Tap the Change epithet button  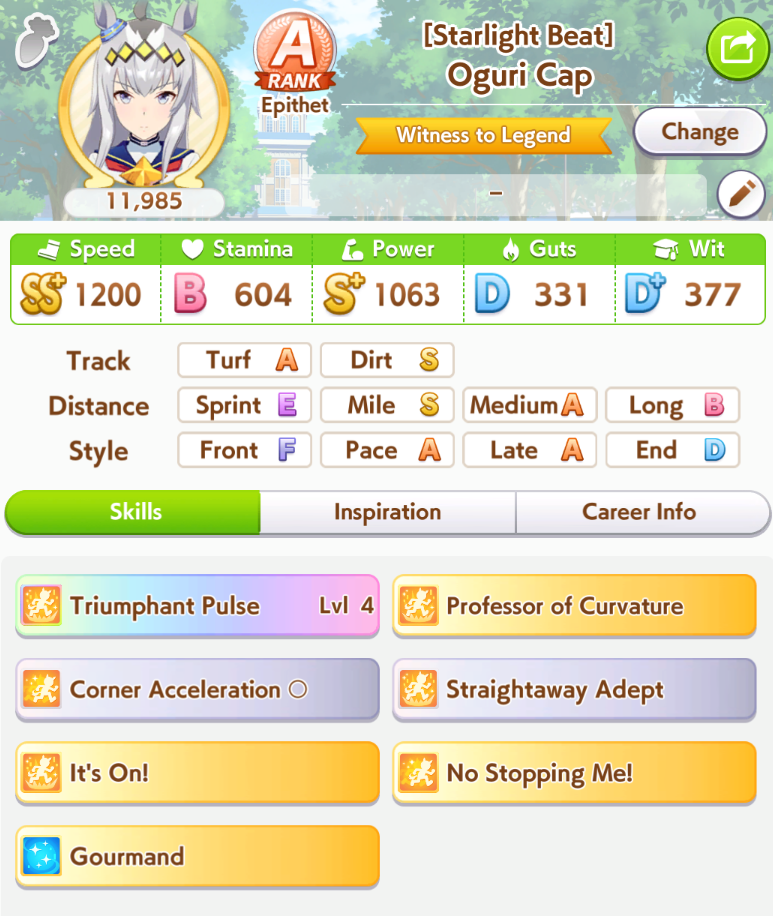[699, 132]
